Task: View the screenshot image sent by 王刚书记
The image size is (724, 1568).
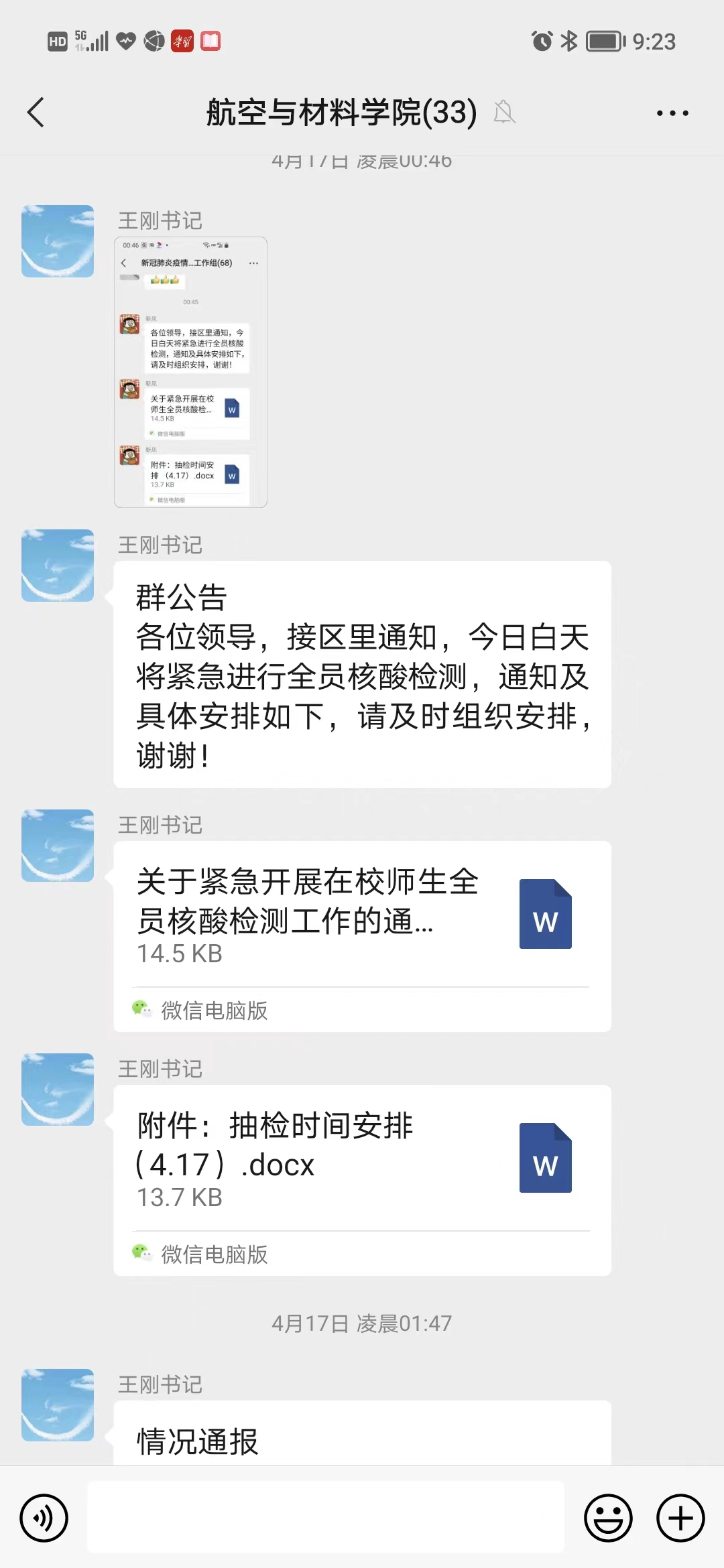Action: [191, 372]
